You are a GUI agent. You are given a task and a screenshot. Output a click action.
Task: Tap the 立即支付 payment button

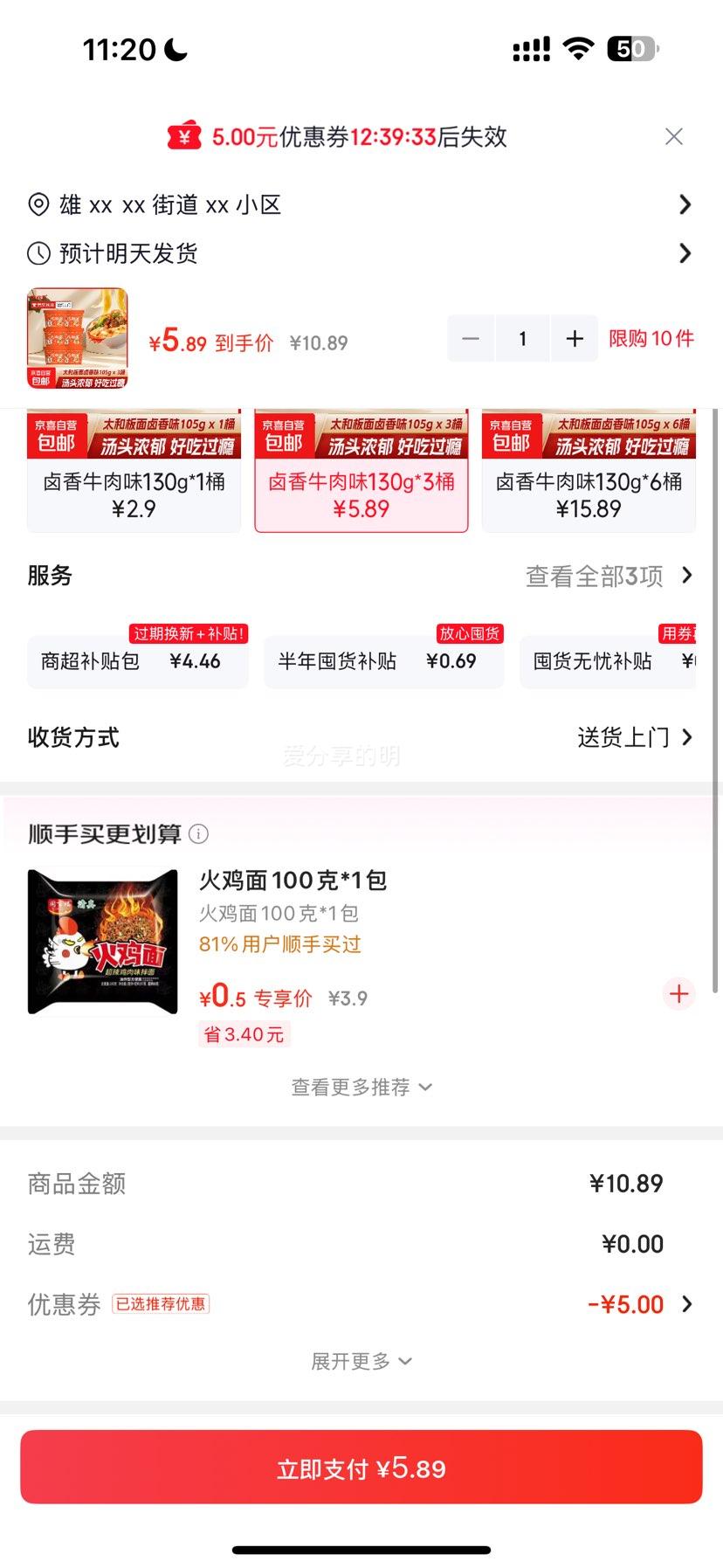point(361,1468)
